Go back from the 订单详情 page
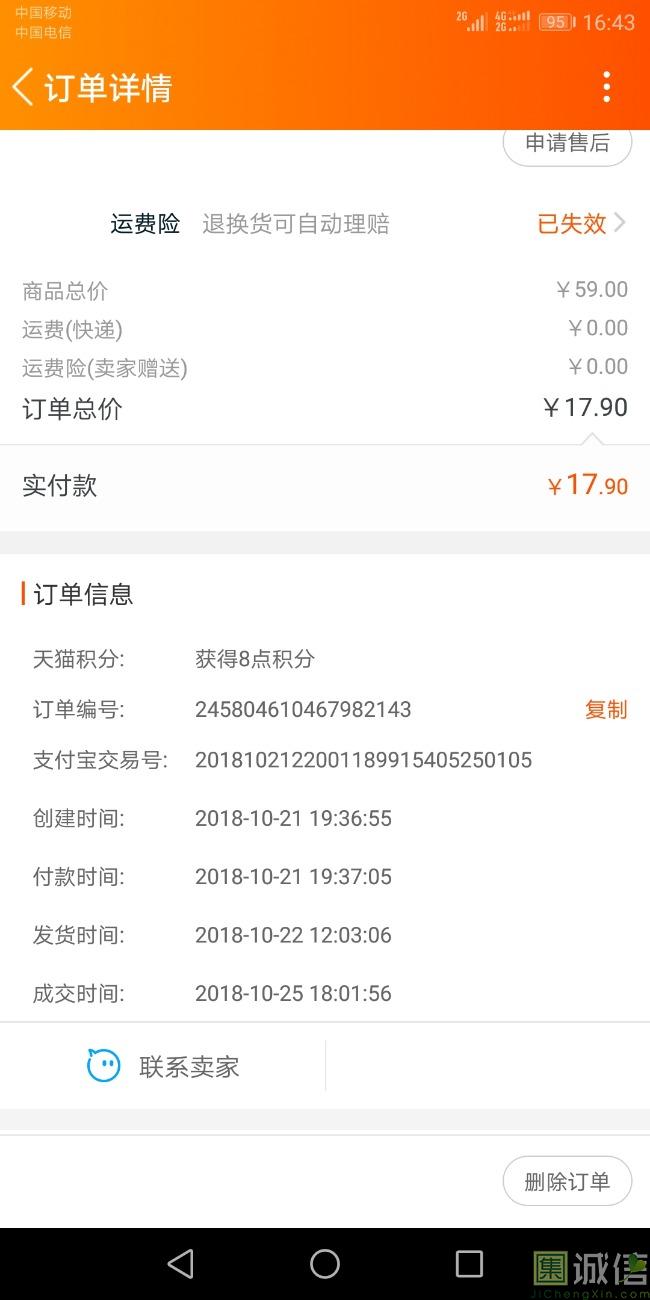The height and width of the screenshot is (1300, 650). point(23,87)
